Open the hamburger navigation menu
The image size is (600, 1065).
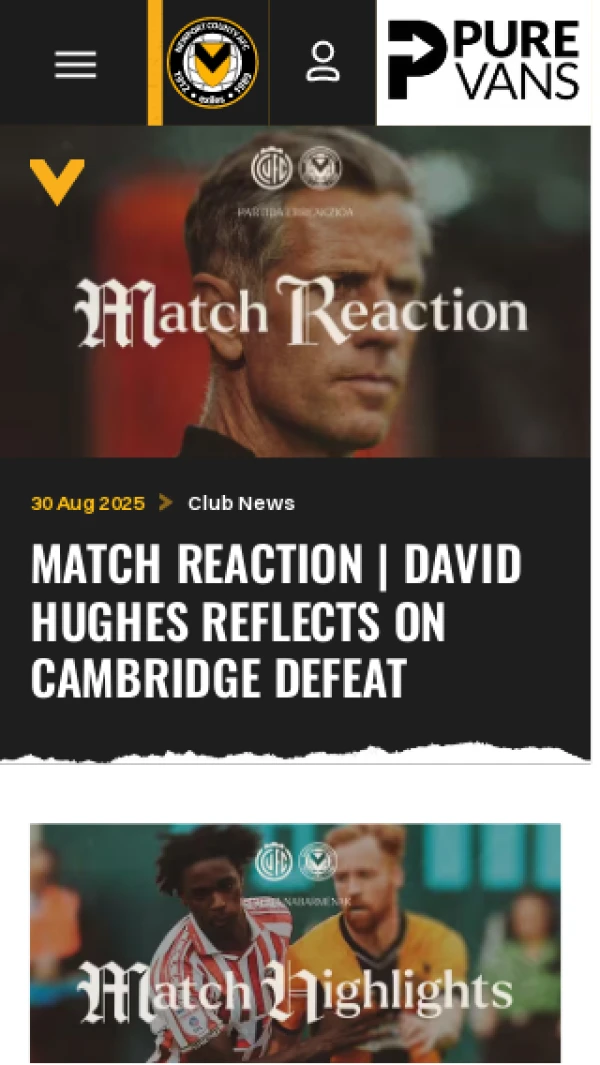tap(75, 65)
